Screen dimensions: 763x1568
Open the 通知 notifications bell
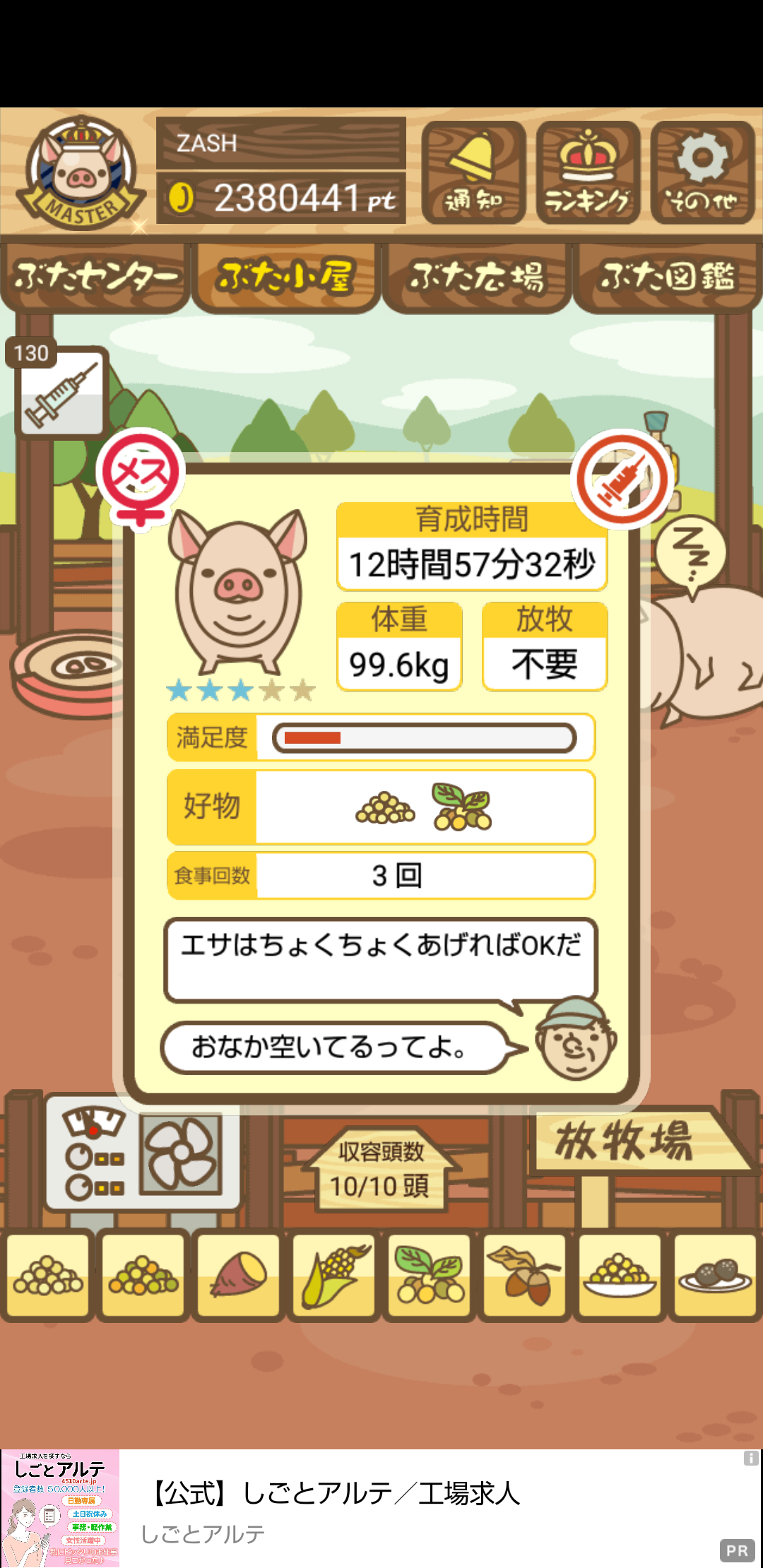pos(473,172)
